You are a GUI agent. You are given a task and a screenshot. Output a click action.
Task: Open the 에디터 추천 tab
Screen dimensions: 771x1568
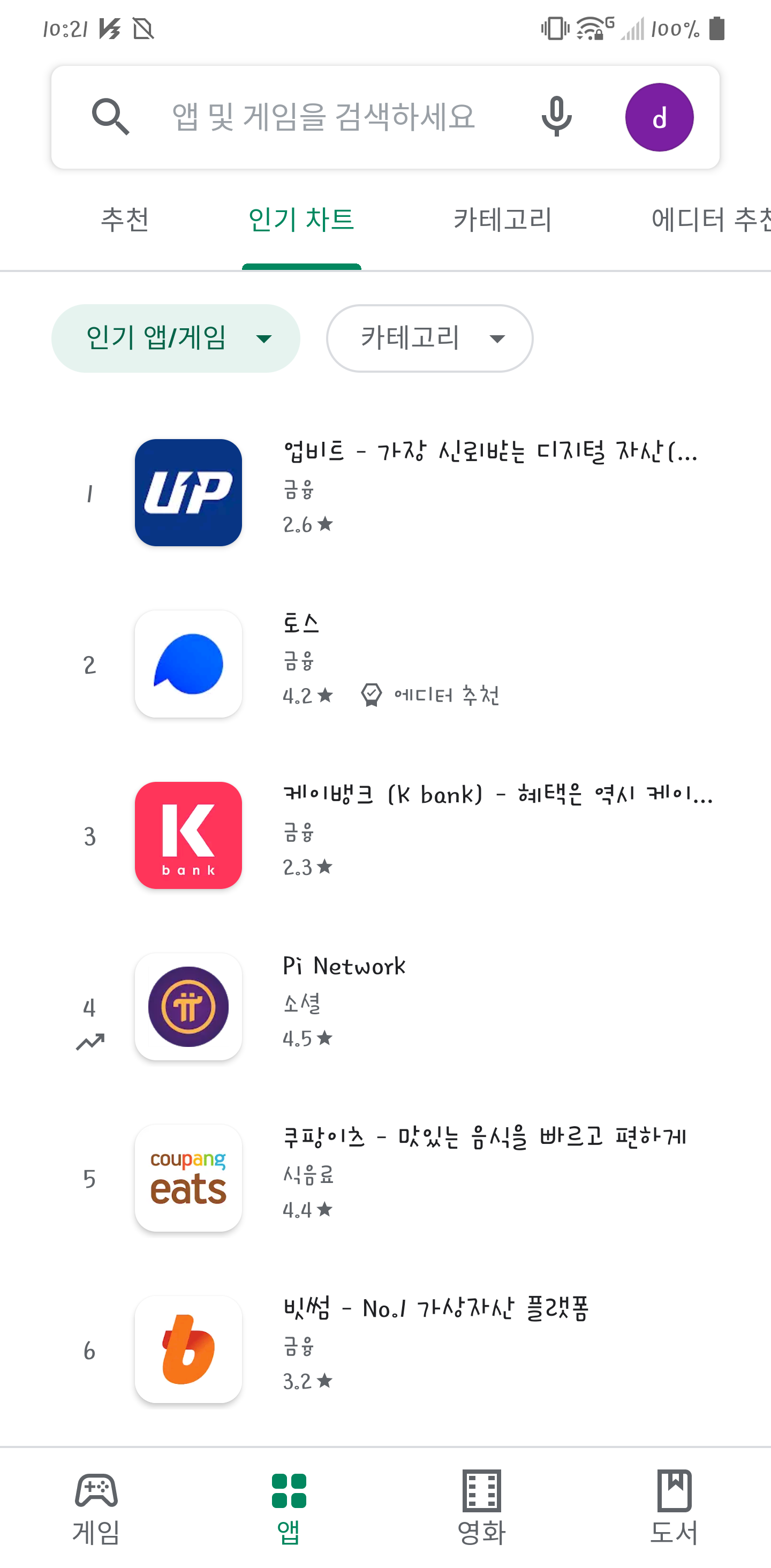[709, 220]
